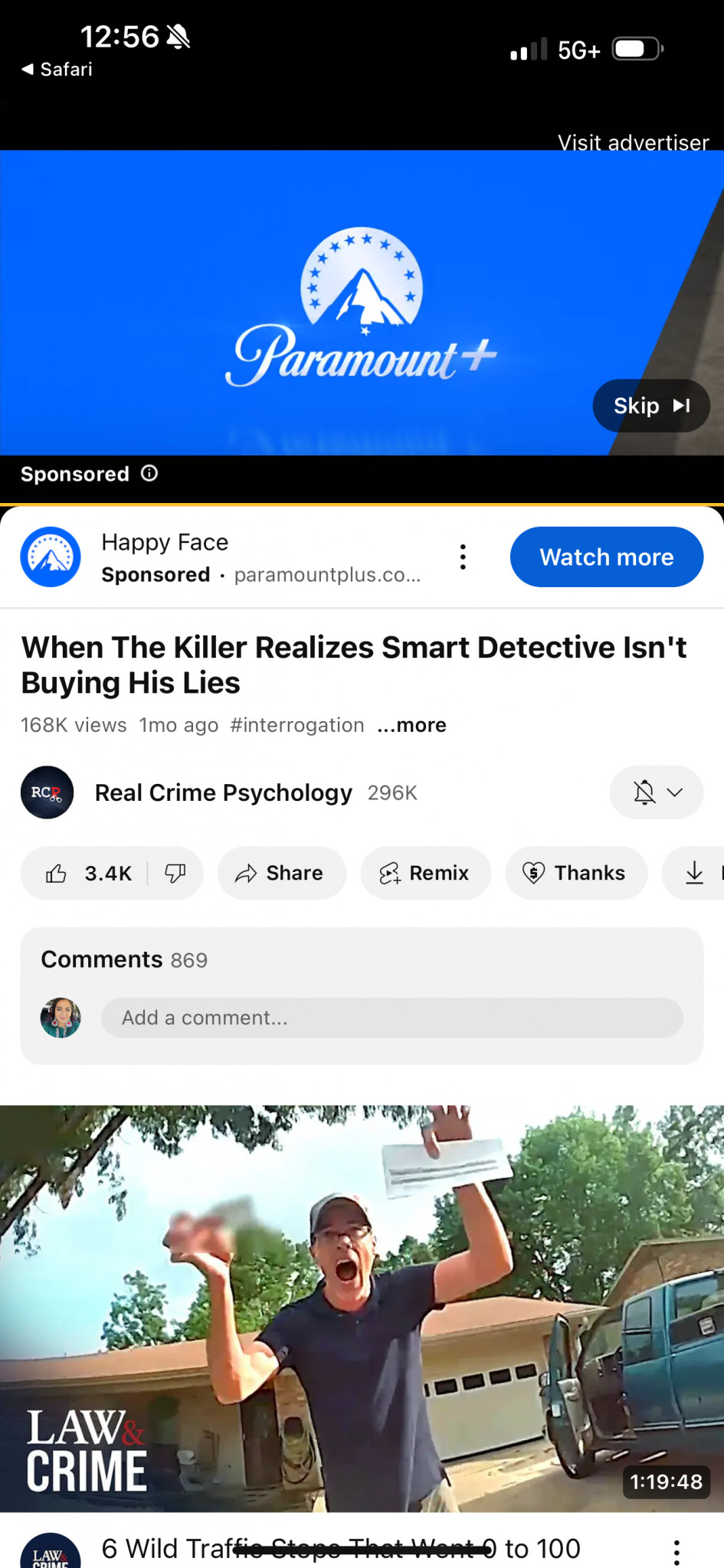Share this video

coord(281,873)
